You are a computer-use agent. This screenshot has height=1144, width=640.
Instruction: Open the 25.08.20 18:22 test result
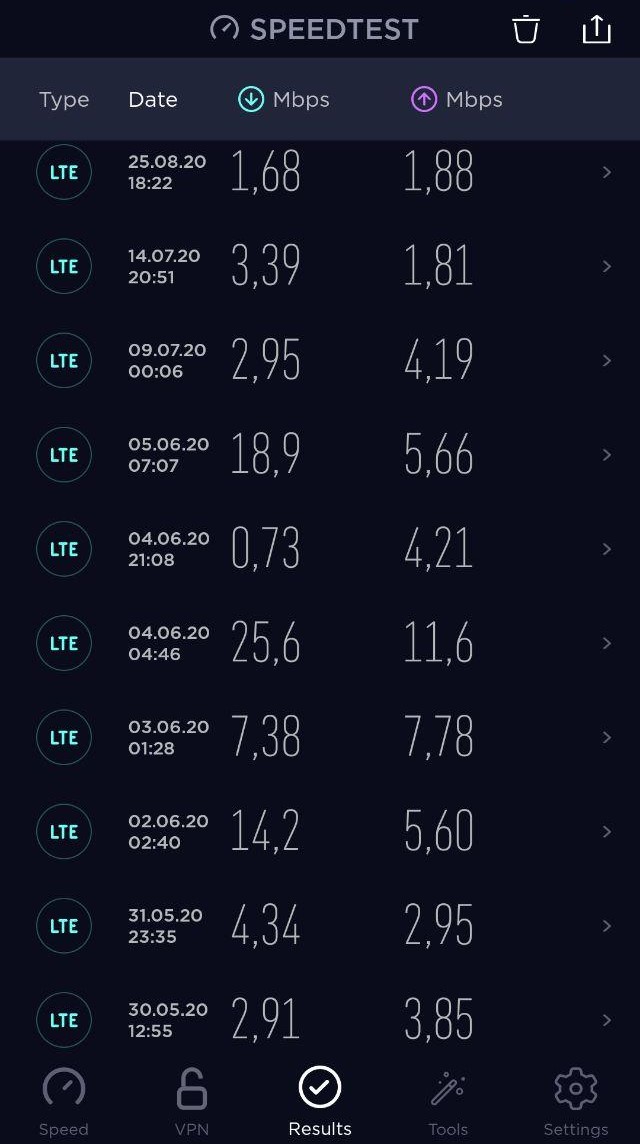320,172
